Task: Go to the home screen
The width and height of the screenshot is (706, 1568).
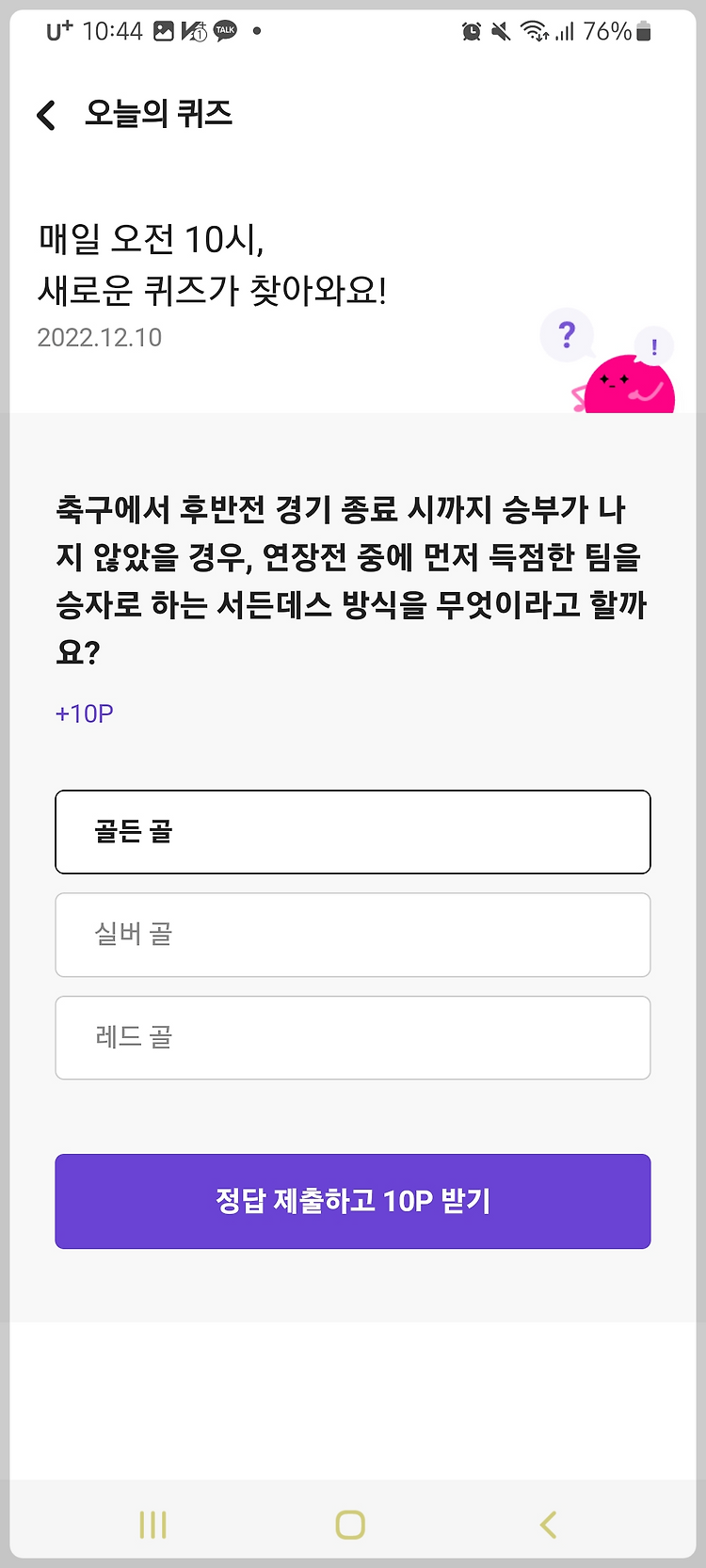Action: [350, 1525]
